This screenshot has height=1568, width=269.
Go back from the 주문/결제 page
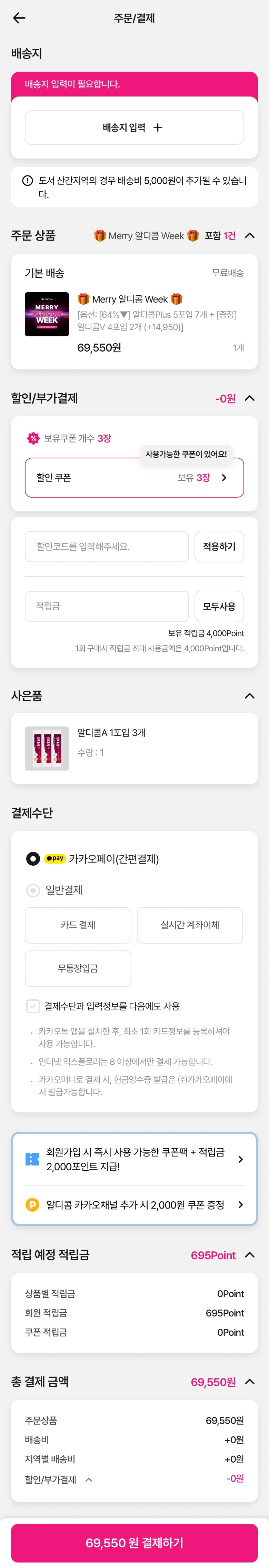click(x=19, y=18)
